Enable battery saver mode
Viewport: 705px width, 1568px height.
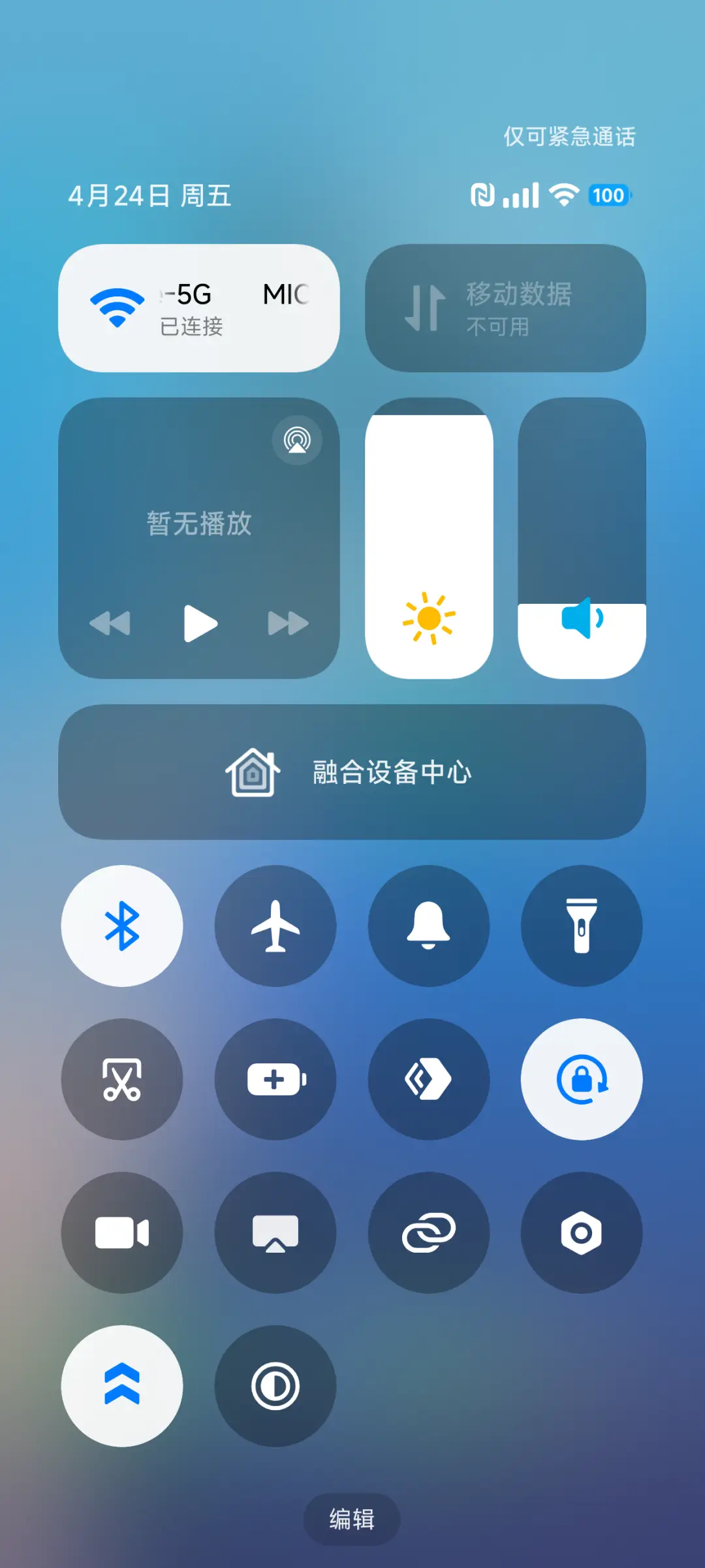coord(275,1080)
